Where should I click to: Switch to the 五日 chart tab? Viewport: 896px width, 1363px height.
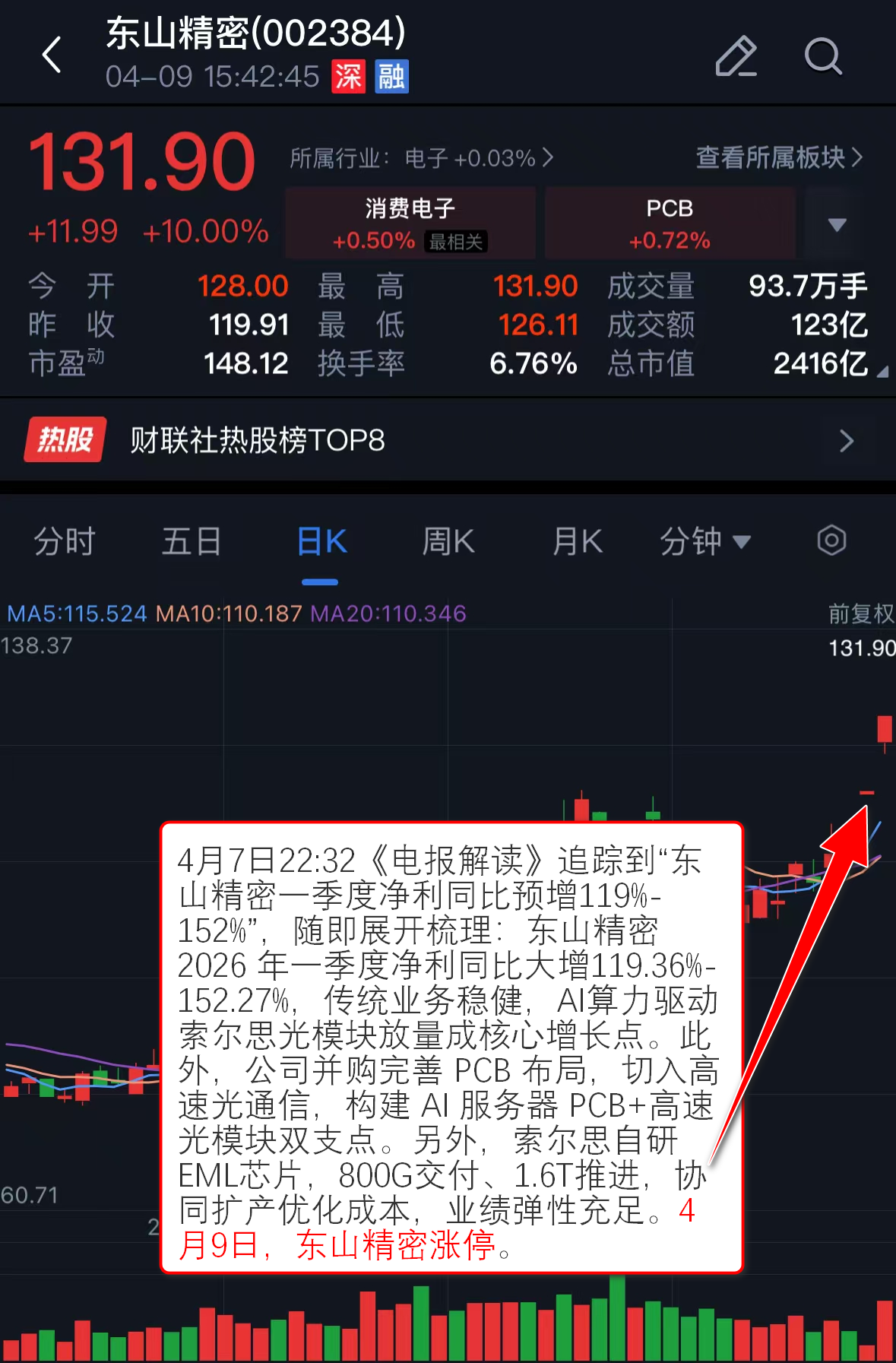click(192, 542)
